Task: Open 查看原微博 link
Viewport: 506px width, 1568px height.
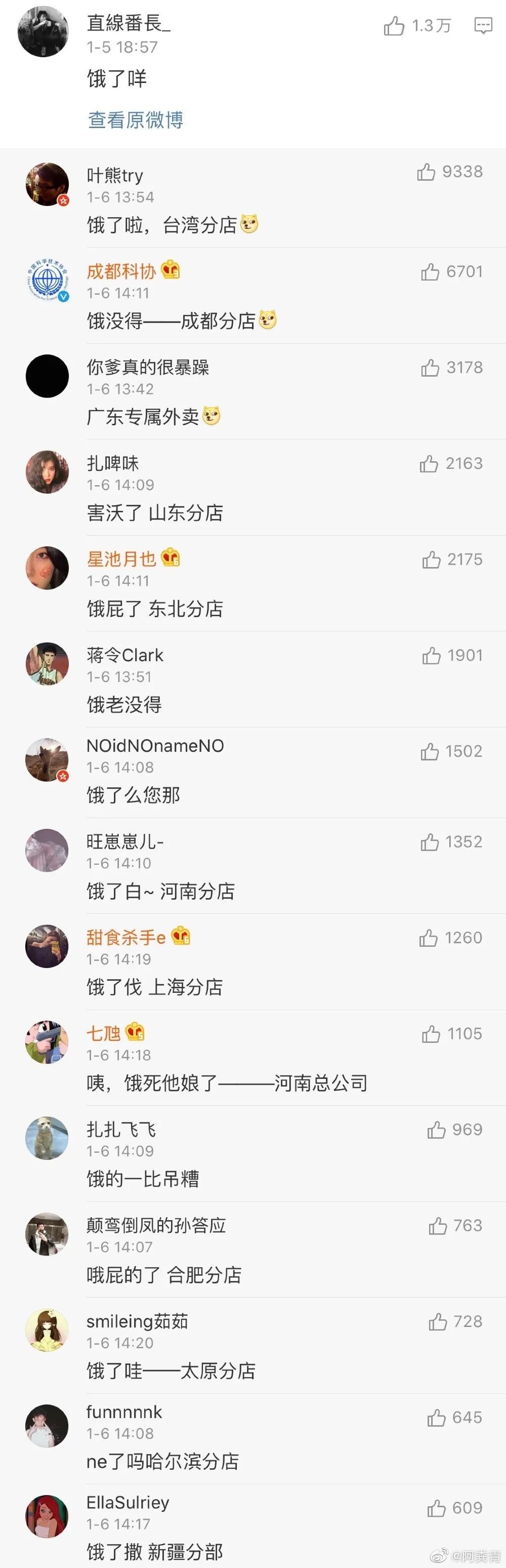Action: tap(135, 120)
